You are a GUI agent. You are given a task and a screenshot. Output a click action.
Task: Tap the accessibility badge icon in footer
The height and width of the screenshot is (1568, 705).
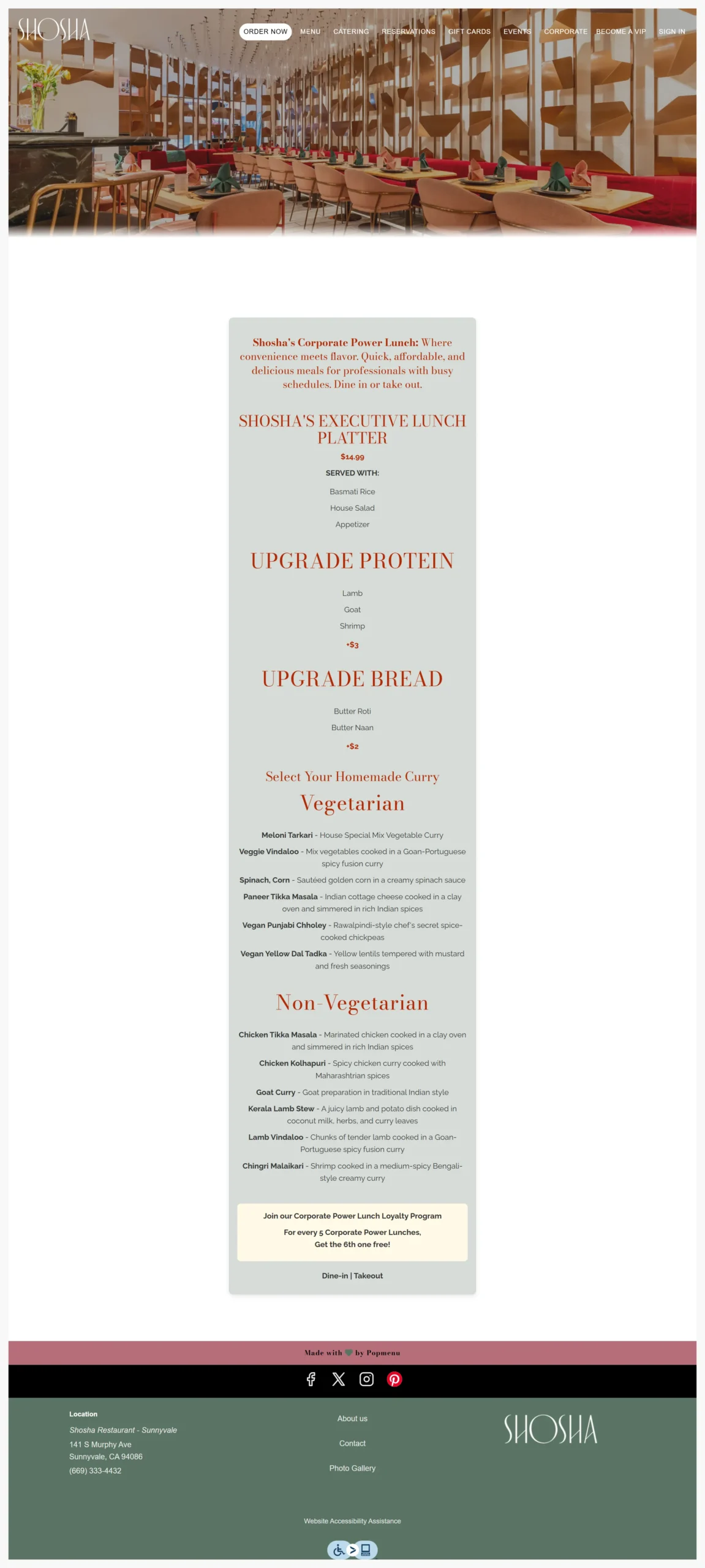pos(352,1550)
